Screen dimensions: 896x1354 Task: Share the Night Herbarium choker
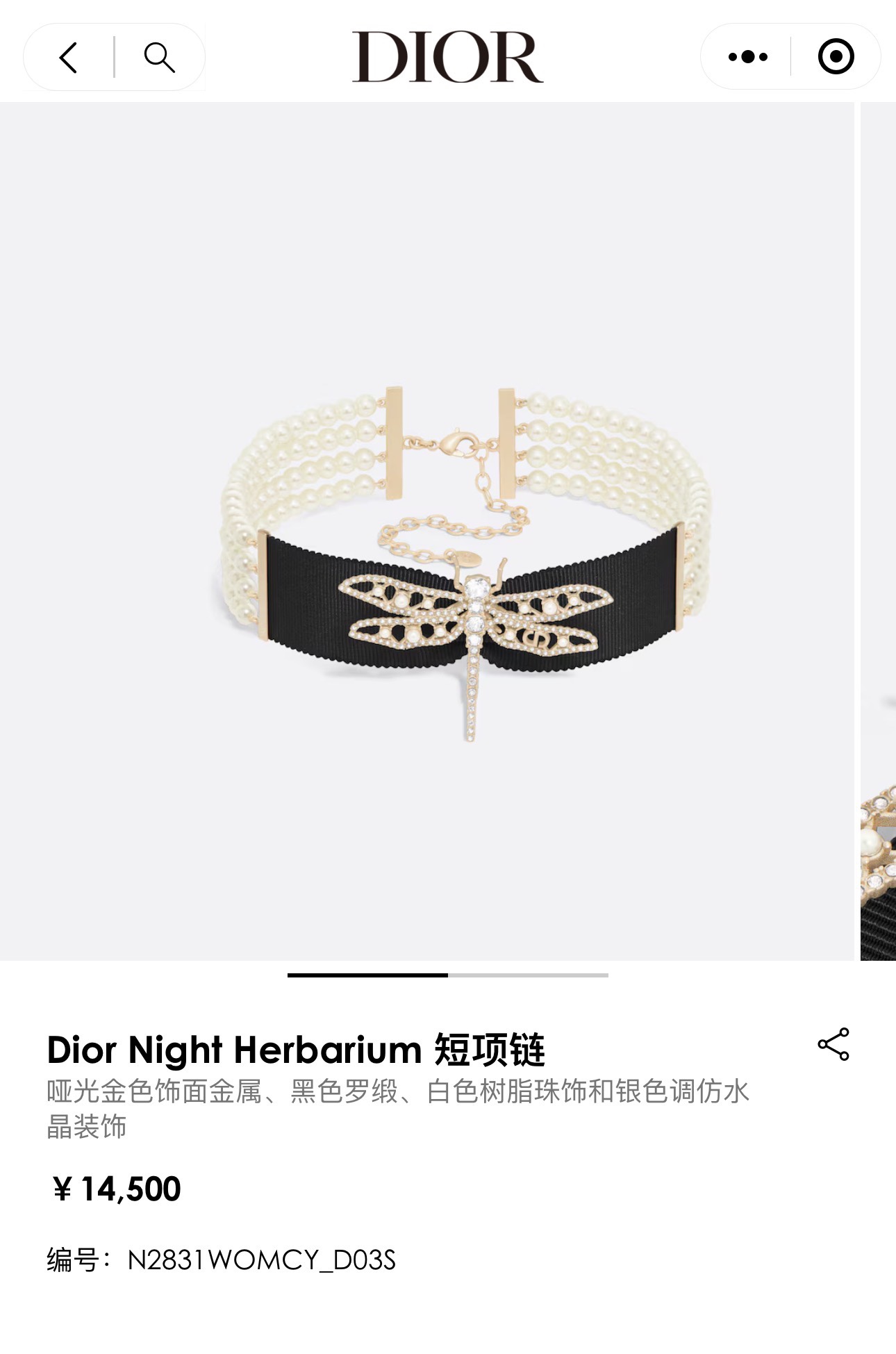coord(833,1044)
